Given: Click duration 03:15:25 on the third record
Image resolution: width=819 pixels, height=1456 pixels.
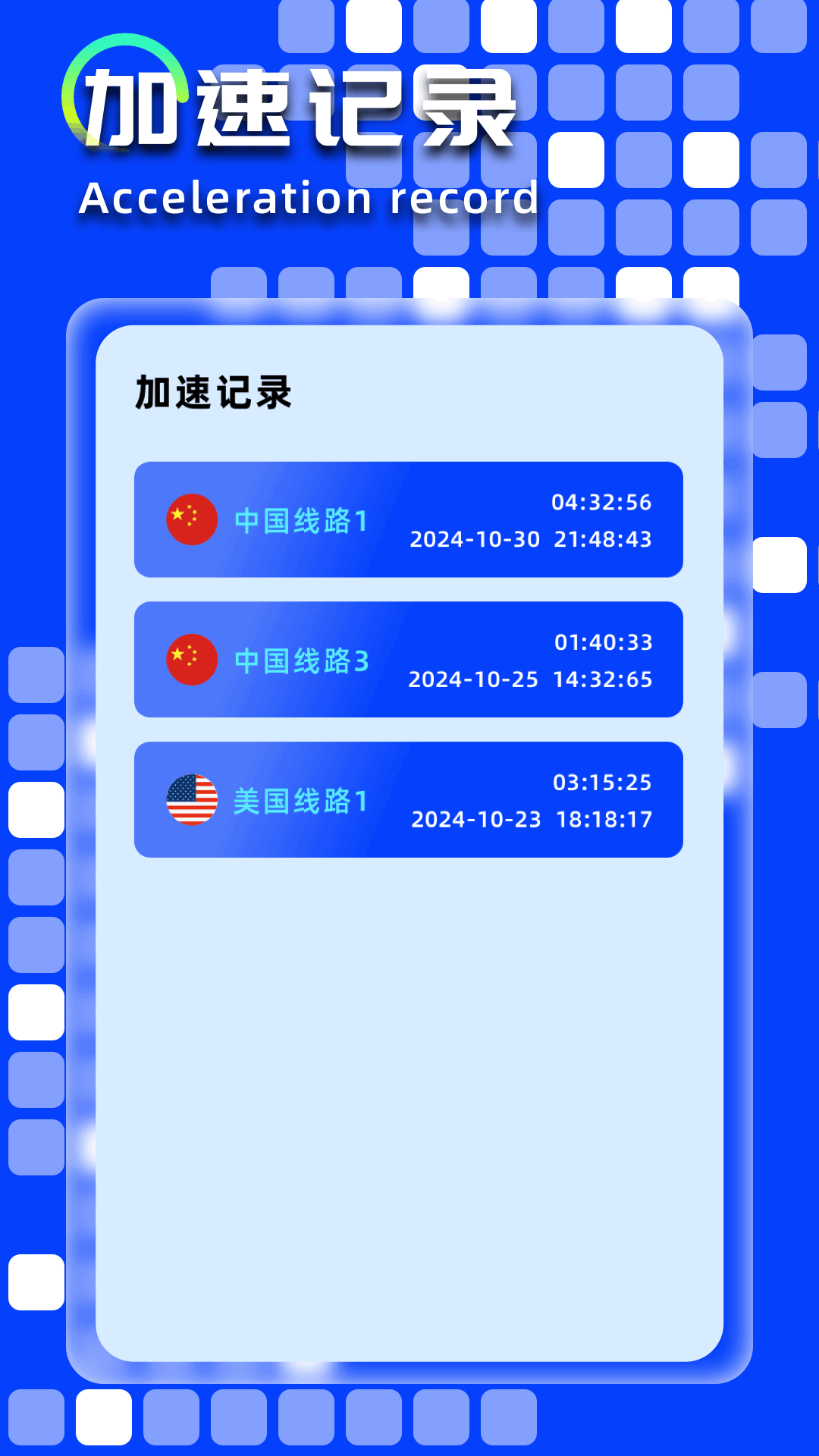Looking at the screenshot, I should click(x=601, y=783).
